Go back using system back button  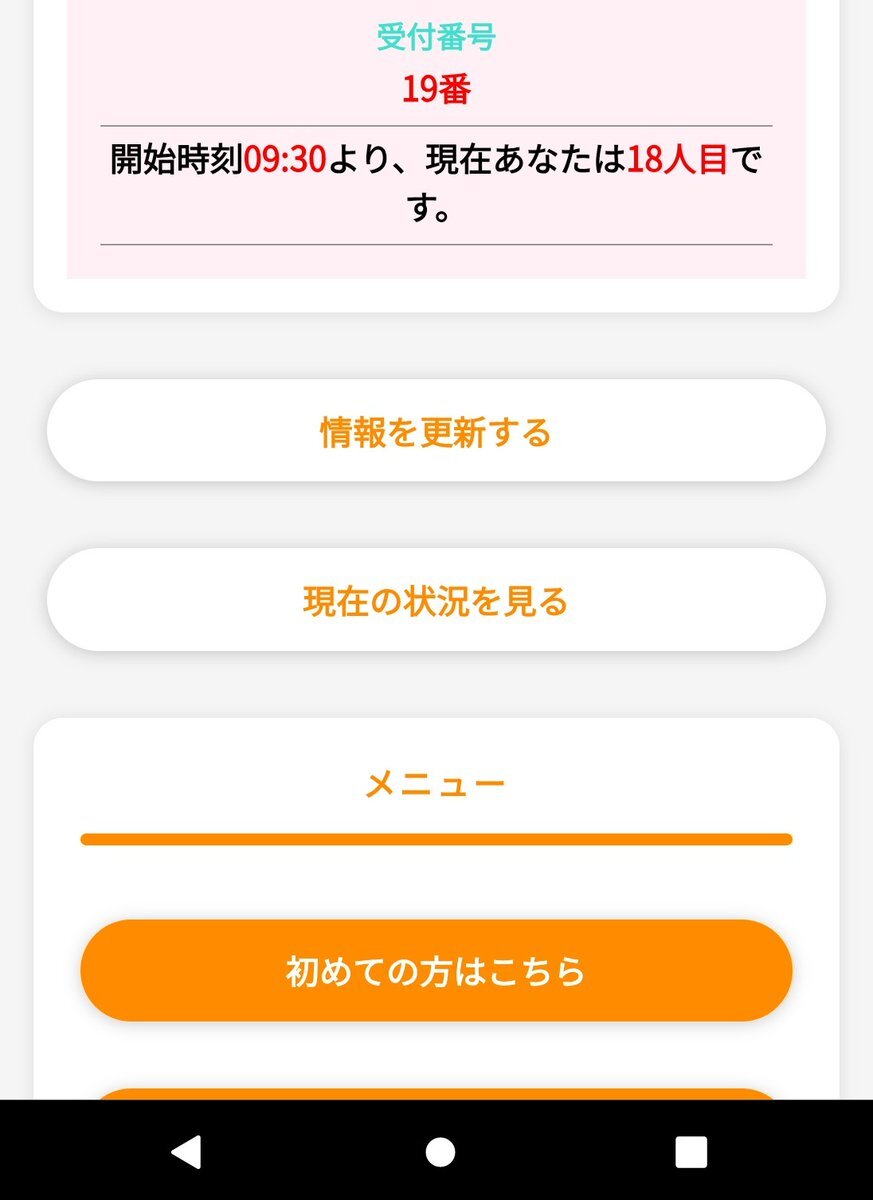point(186,1152)
